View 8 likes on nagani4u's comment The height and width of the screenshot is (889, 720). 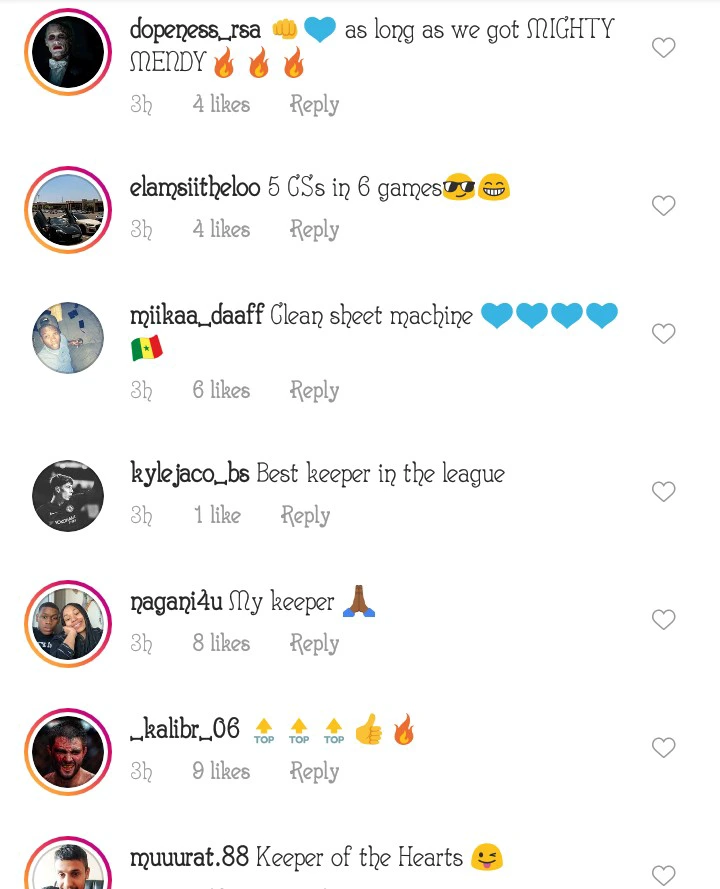[x=221, y=644]
